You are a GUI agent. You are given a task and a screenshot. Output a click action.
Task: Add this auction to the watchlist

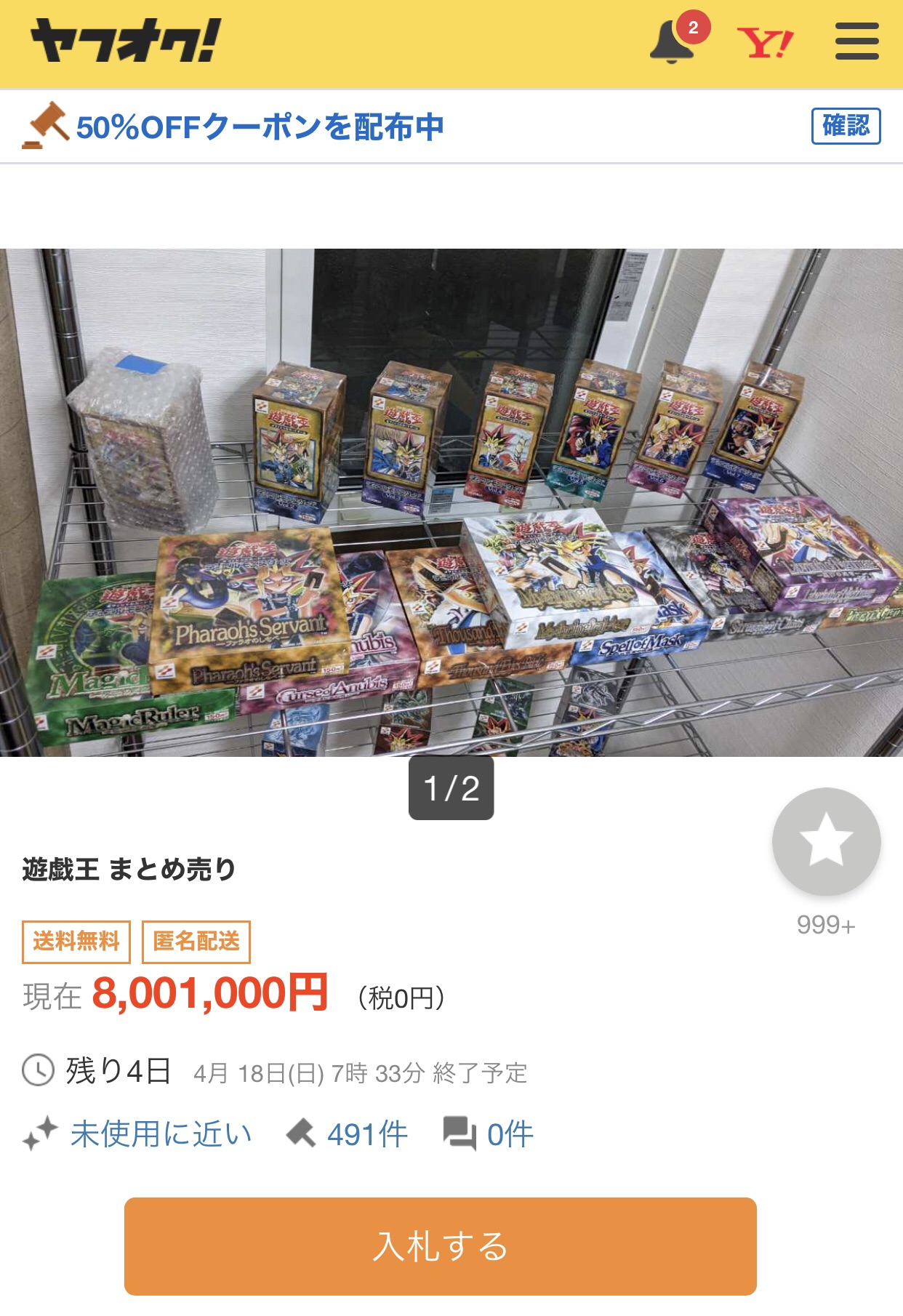826,842
